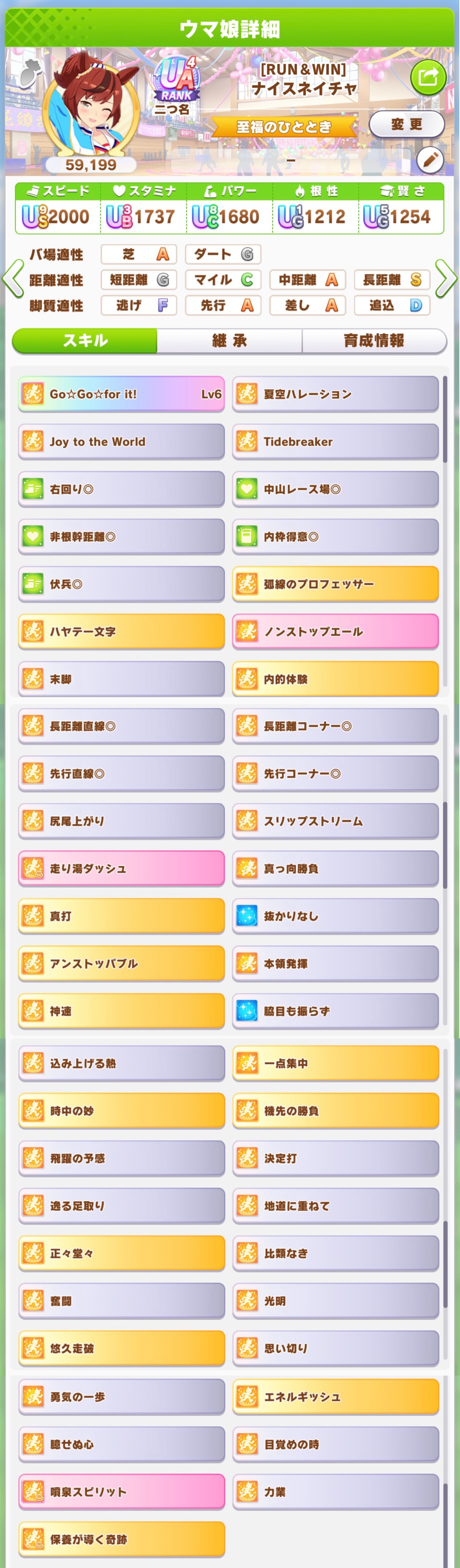Edit the memo with the pencil icon
460x1568 pixels.
click(430, 160)
